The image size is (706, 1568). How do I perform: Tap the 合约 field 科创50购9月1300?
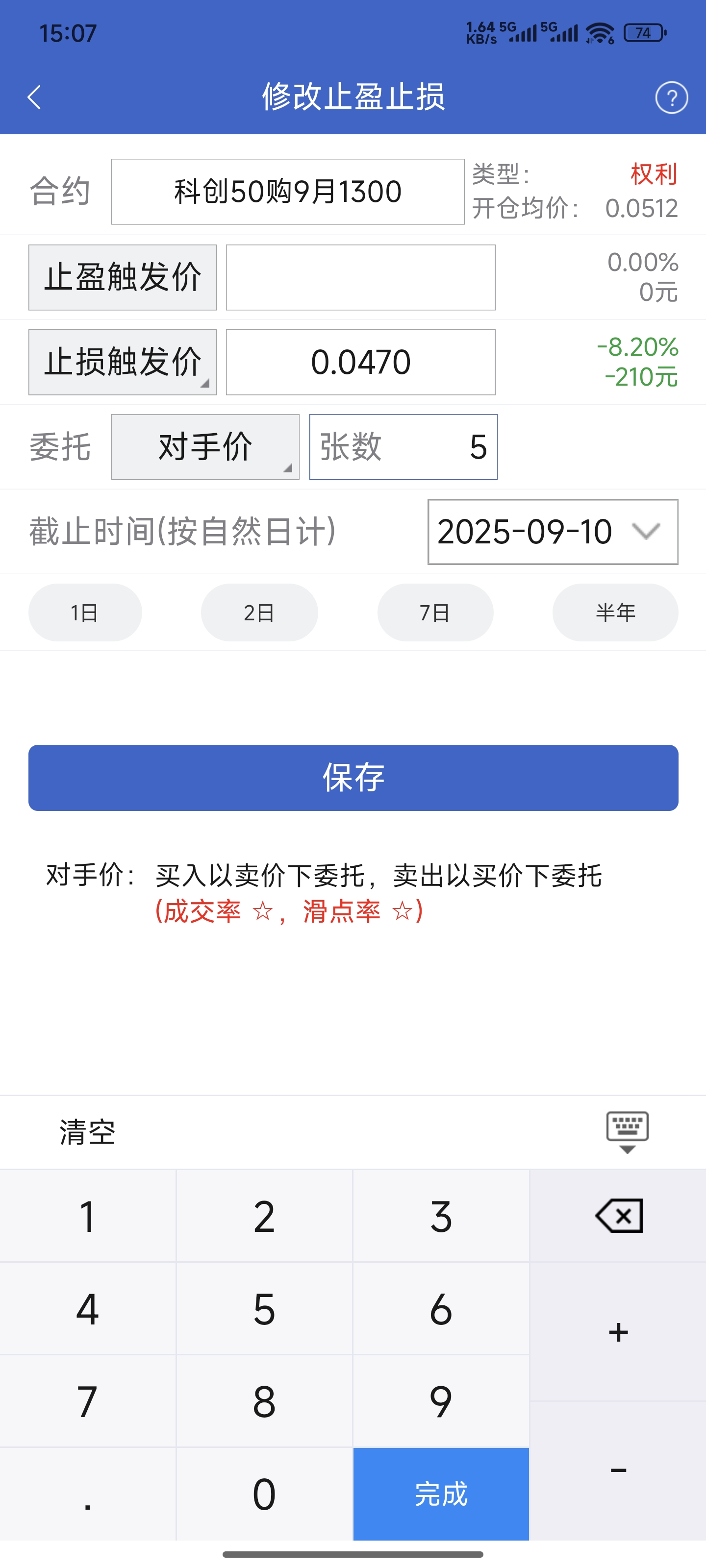tap(287, 192)
